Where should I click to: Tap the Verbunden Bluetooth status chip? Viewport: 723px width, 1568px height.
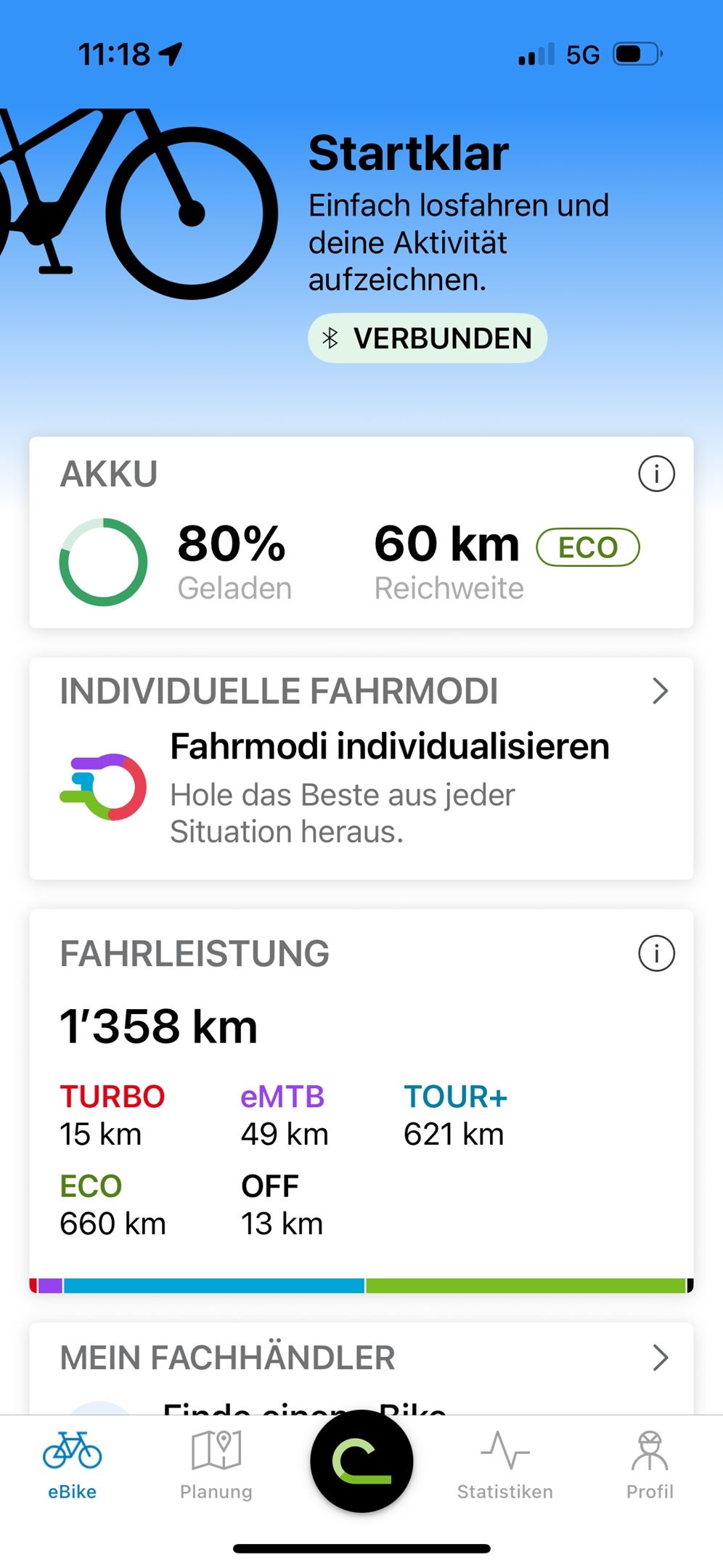coord(427,338)
